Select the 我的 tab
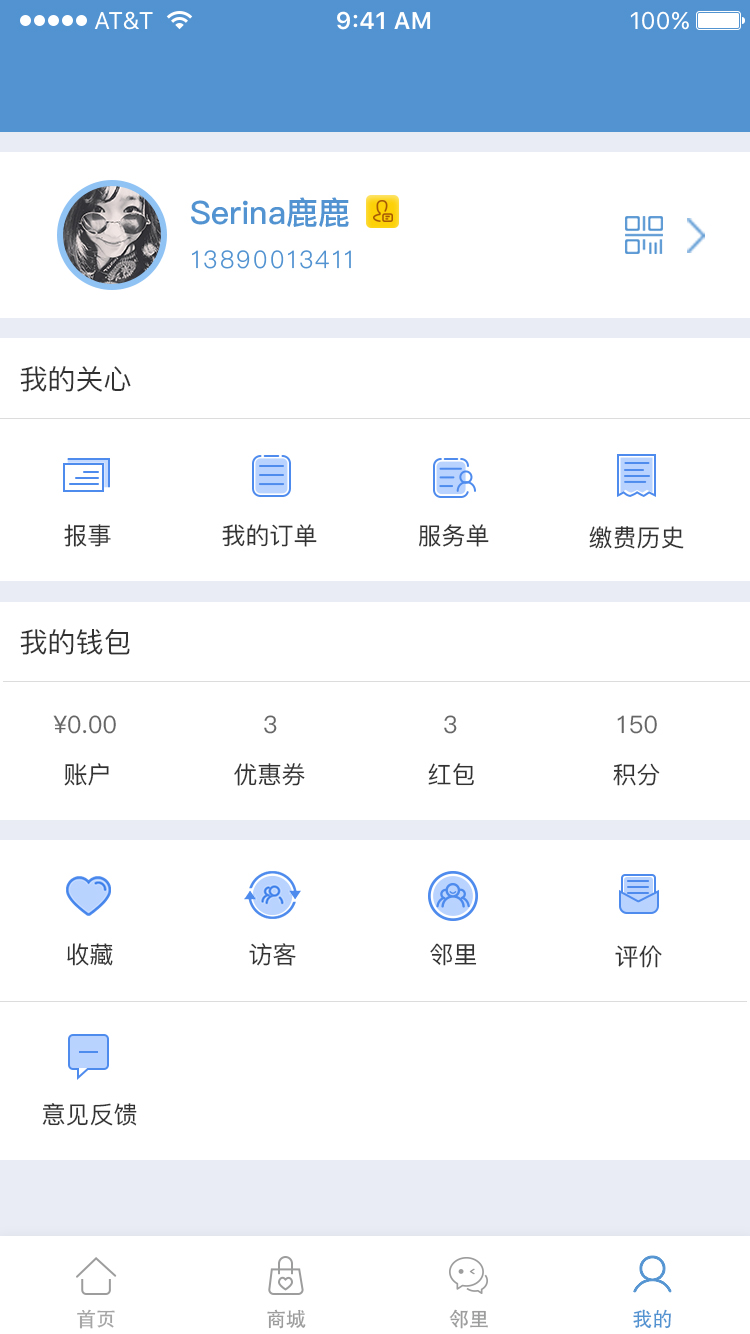Viewport: 750px width, 1334px height. pos(652,1290)
